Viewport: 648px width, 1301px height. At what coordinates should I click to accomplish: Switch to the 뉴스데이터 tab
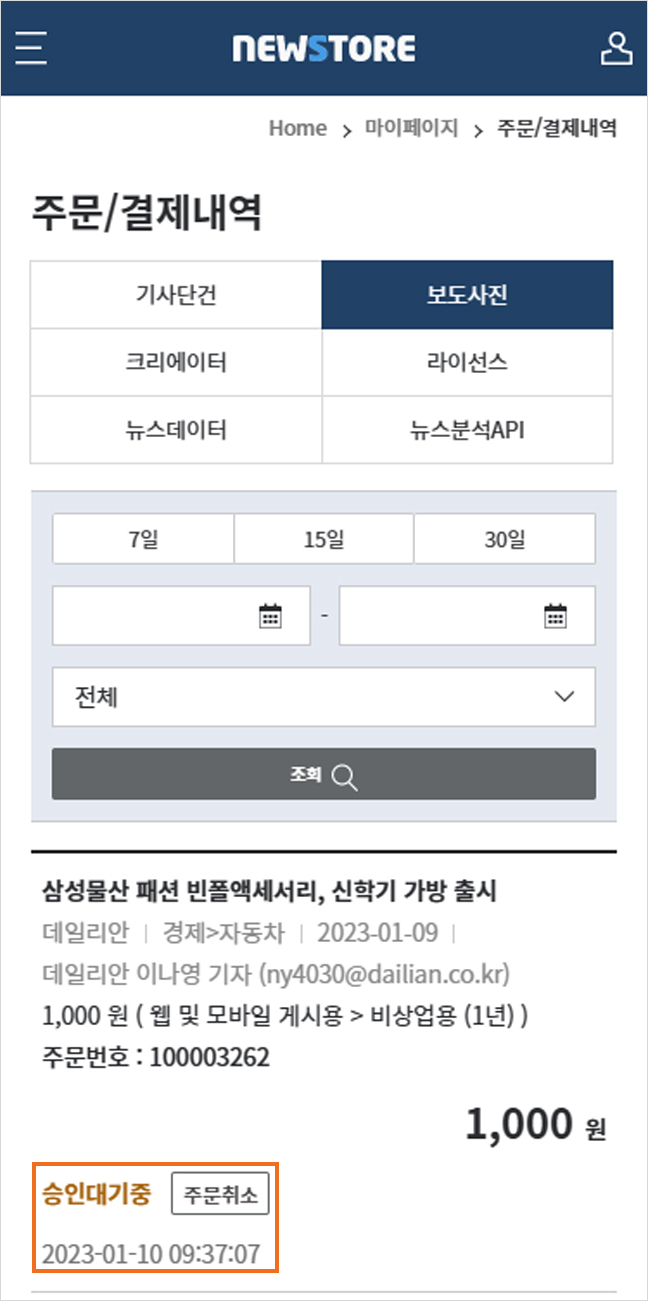[x=176, y=430]
